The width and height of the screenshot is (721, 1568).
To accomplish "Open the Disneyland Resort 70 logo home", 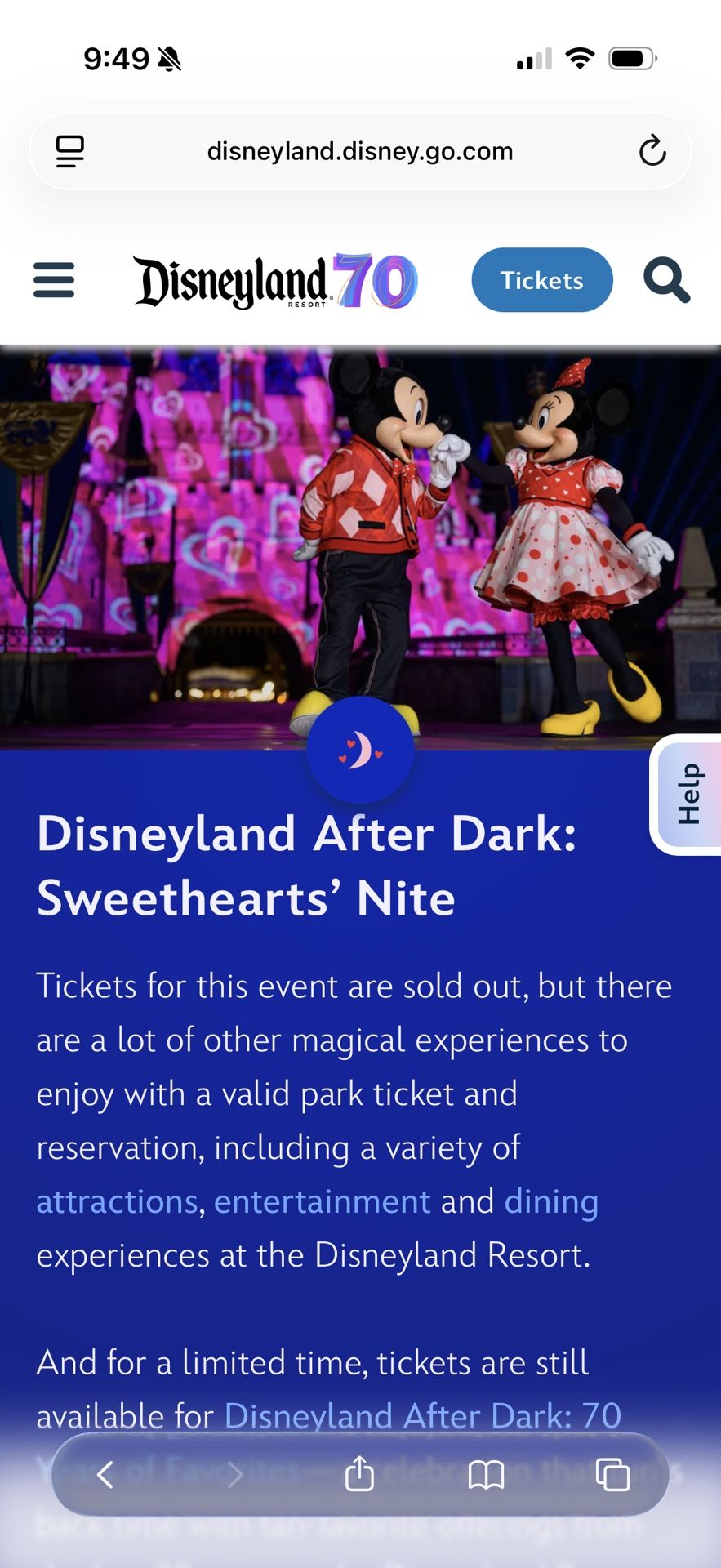I will click(x=275, y=282).
